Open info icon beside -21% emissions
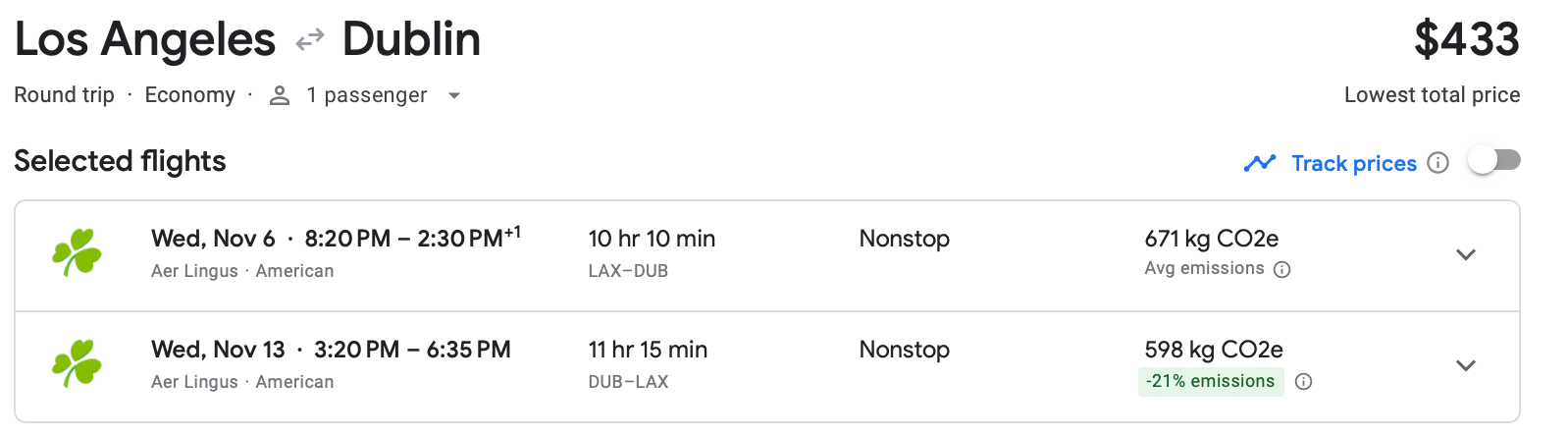 coord(1303,382)
